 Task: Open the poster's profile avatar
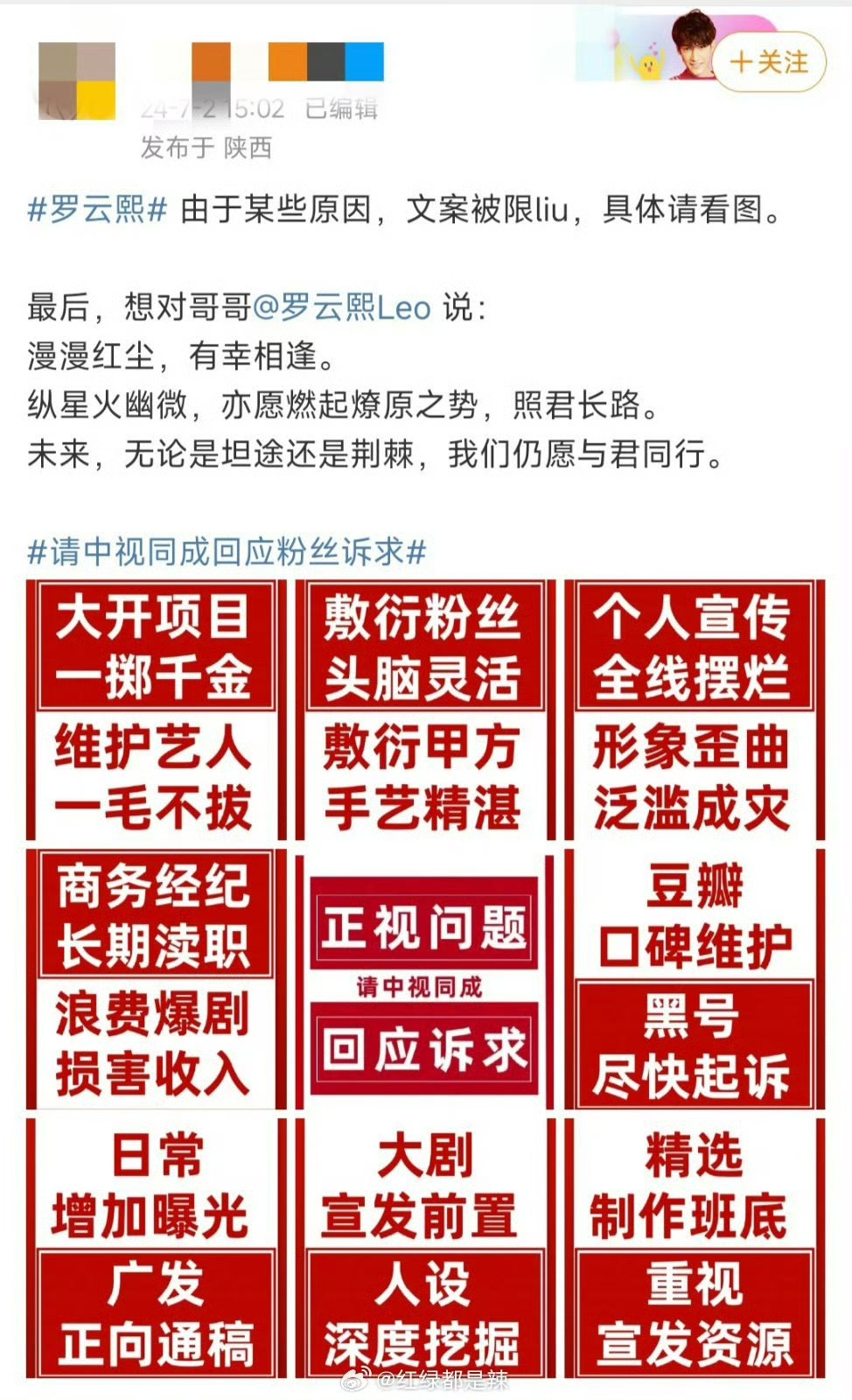(77, 80)
